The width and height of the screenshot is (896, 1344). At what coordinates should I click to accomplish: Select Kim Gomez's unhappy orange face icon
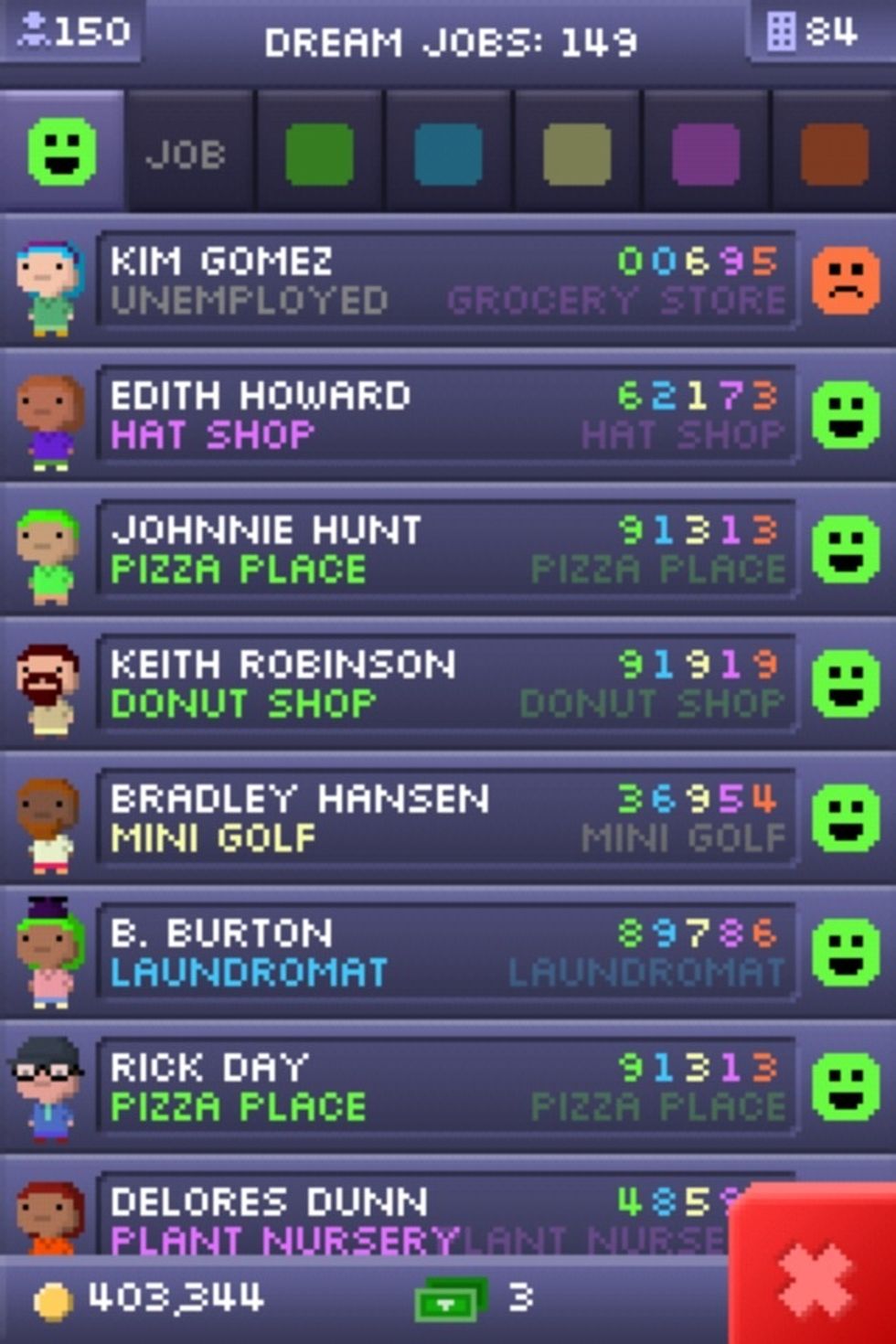pyautogui.click(x=846, y=277)
